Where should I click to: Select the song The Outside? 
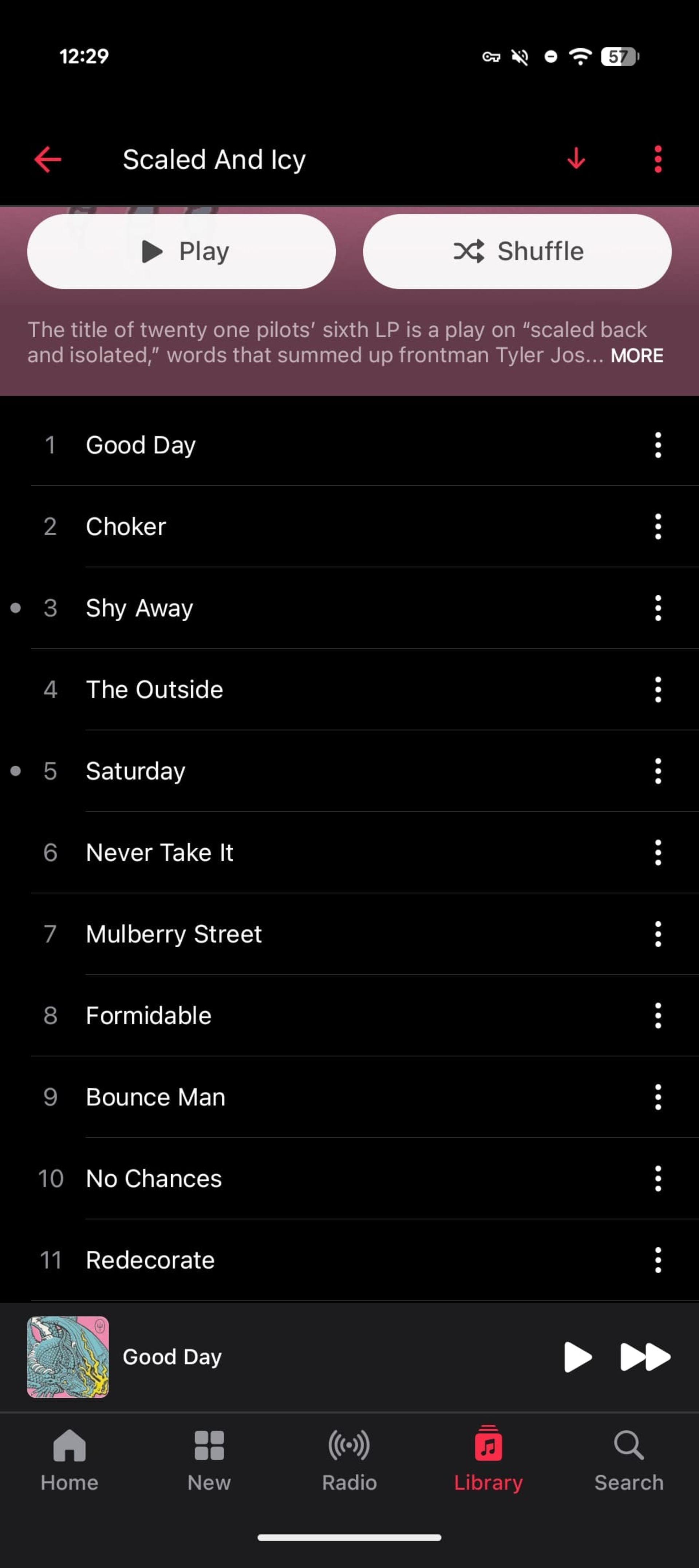[x=155, y=690]
